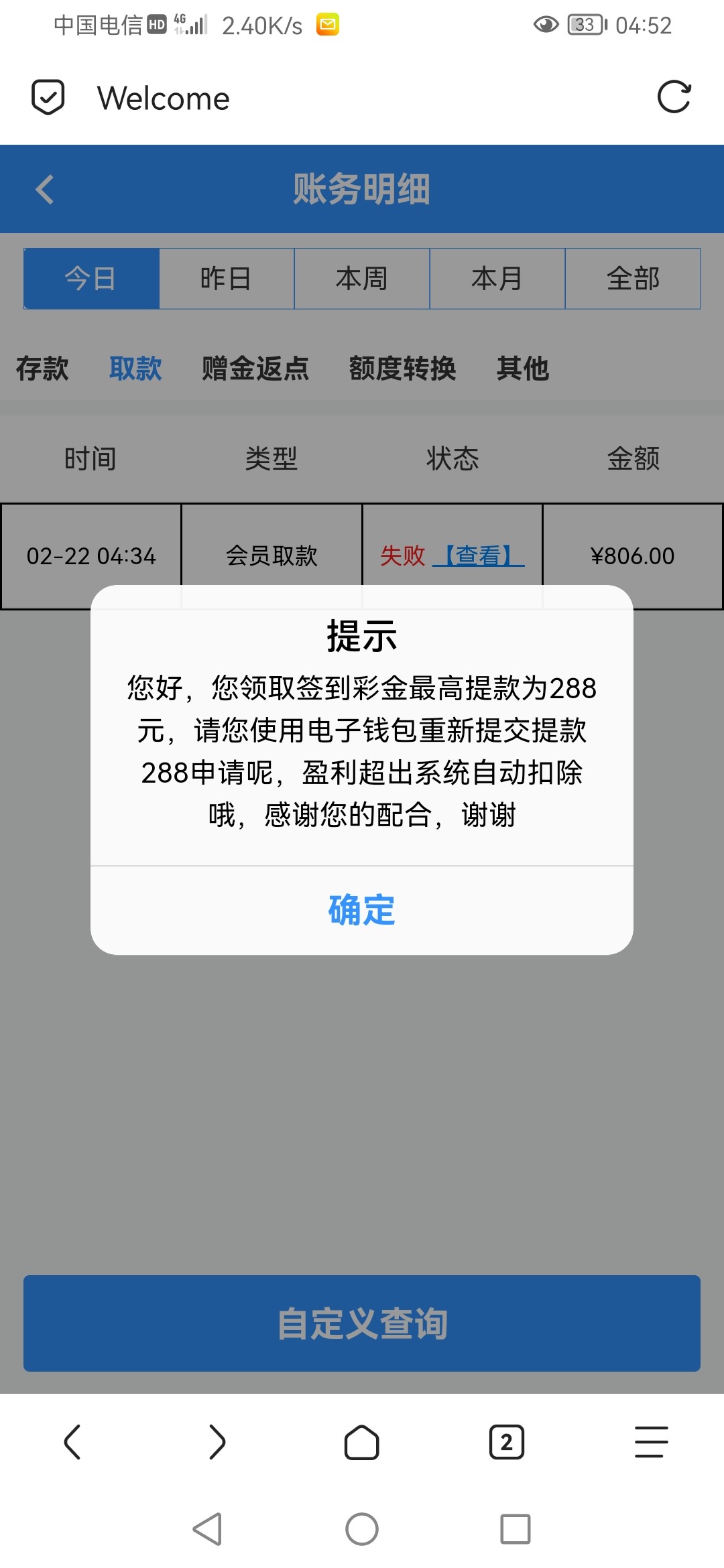Open the 其他 category
Image resolution: width=724 pixels, height=1568 pixels.
coord(523,368)
